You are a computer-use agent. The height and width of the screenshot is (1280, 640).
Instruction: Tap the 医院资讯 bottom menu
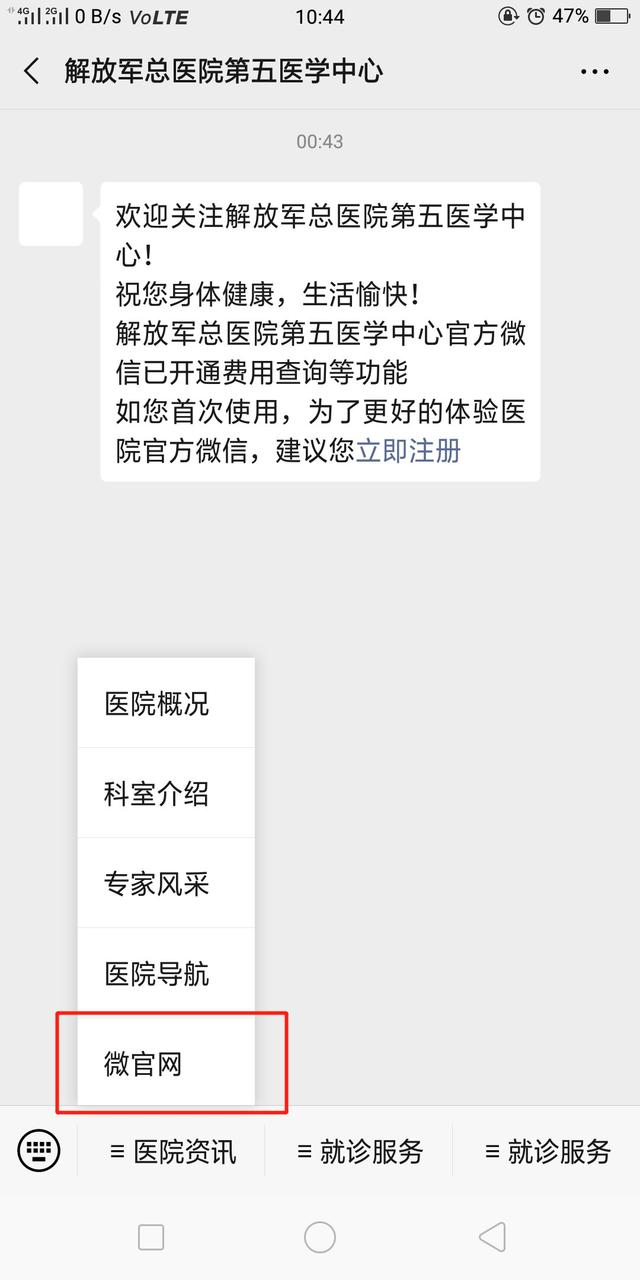click(172, 1151)
